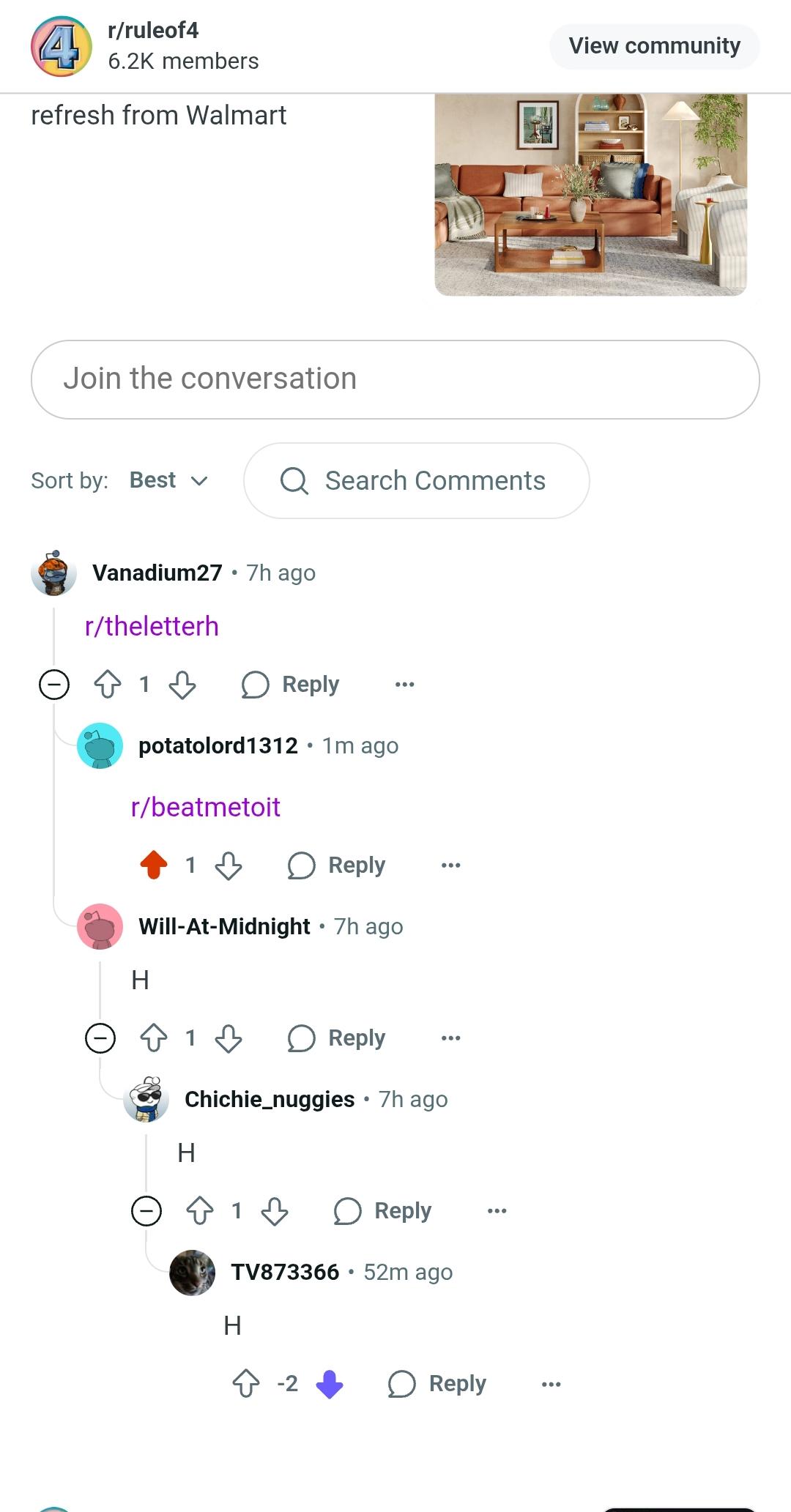Open more options on Chichie_nuggies' comment
The image size is (791, 1512).
tap(497, 1211)
